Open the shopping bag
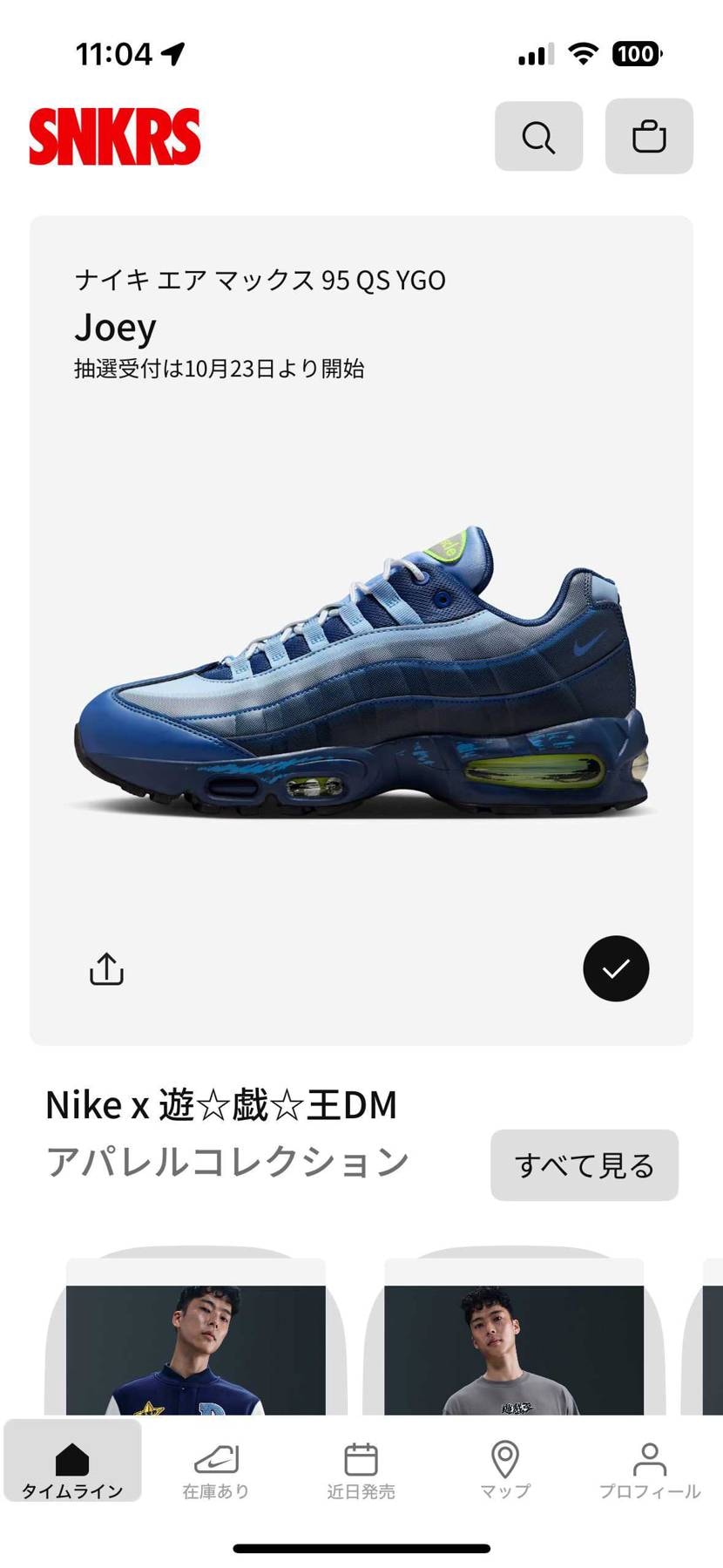The width and height of the screenshot is (723, 1568). pos(649,137)
